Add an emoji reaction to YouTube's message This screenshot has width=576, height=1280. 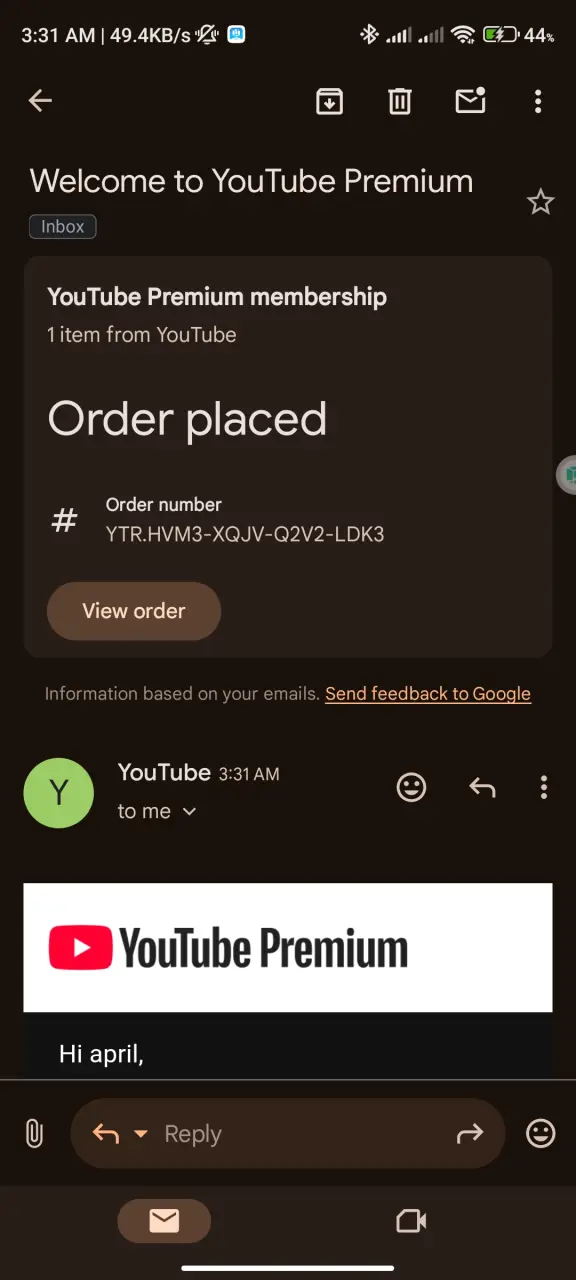coord(411,788)
